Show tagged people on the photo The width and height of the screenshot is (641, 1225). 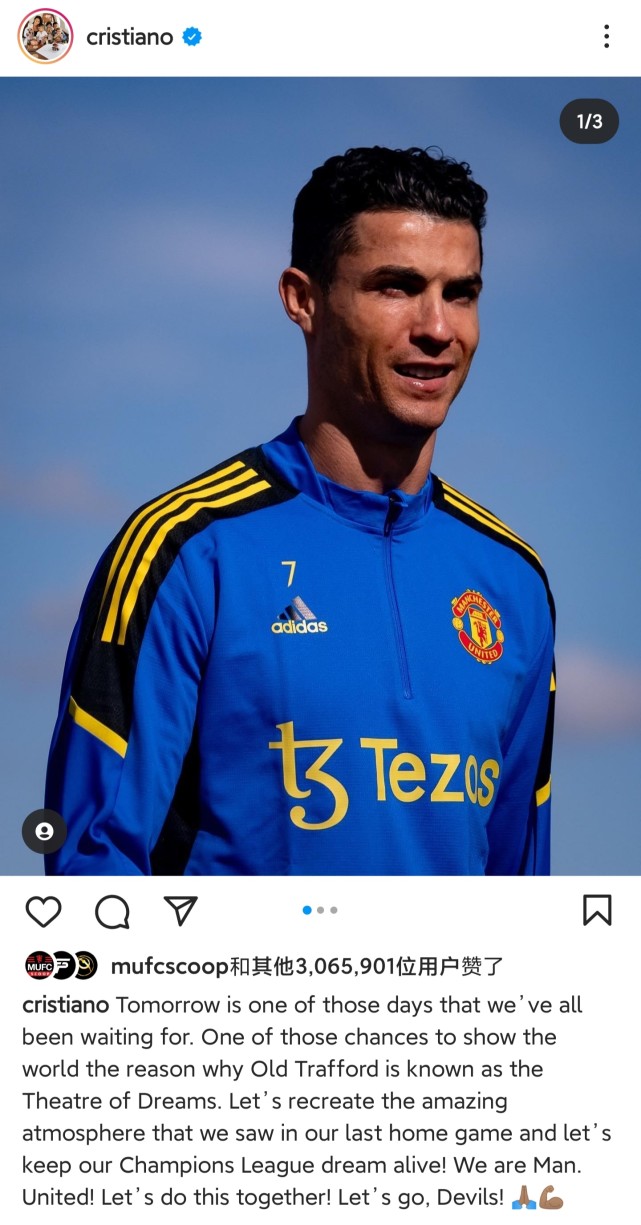point(44,831)
